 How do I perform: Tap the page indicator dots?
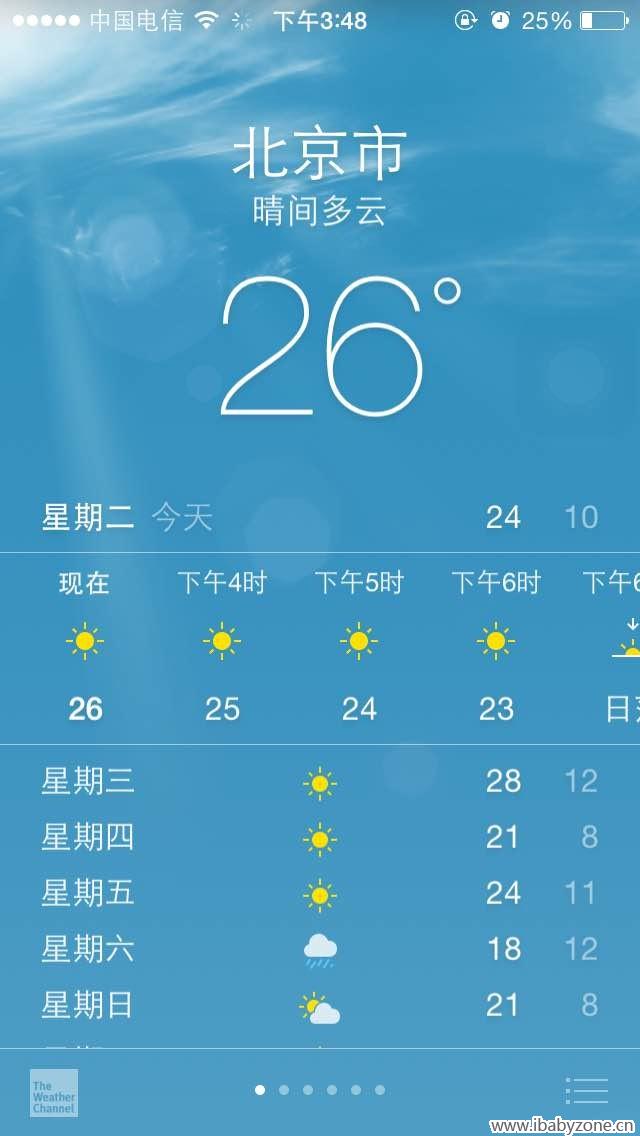click(x=320, y=1090)
